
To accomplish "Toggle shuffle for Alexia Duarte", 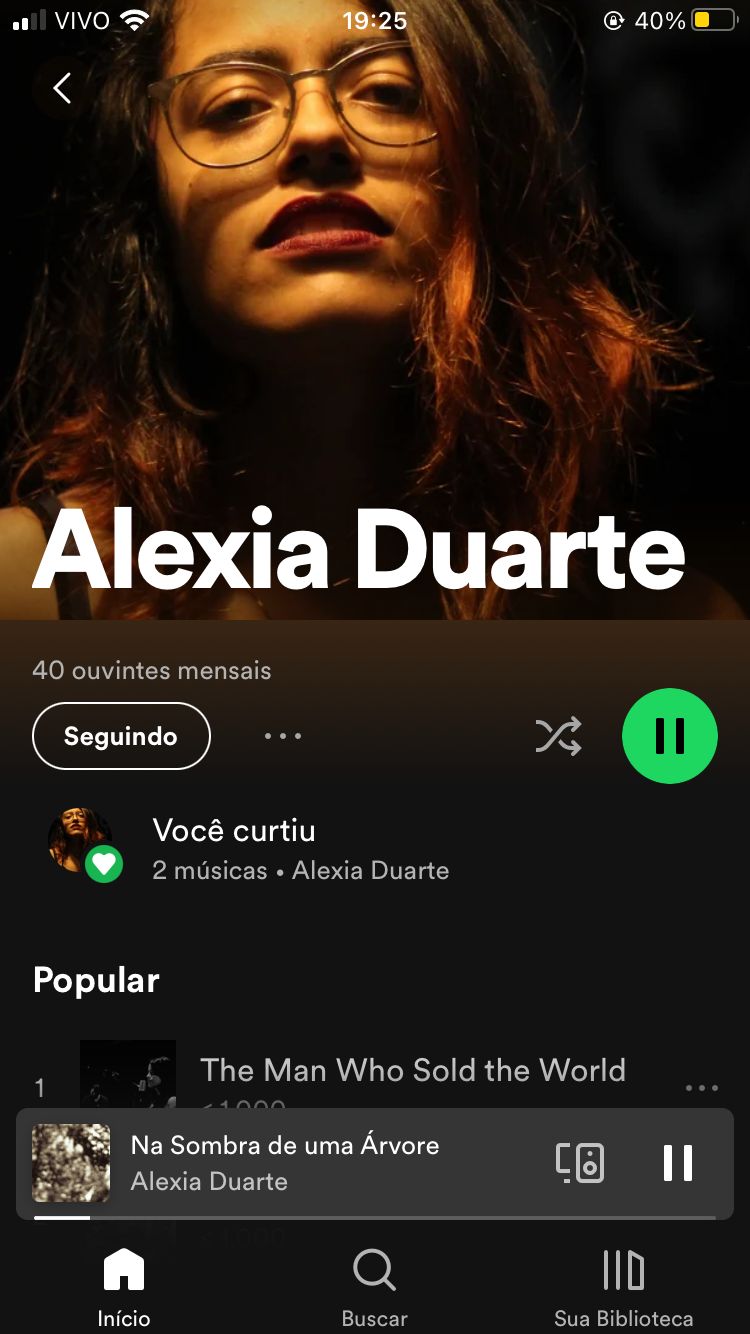I will [558, 737].
